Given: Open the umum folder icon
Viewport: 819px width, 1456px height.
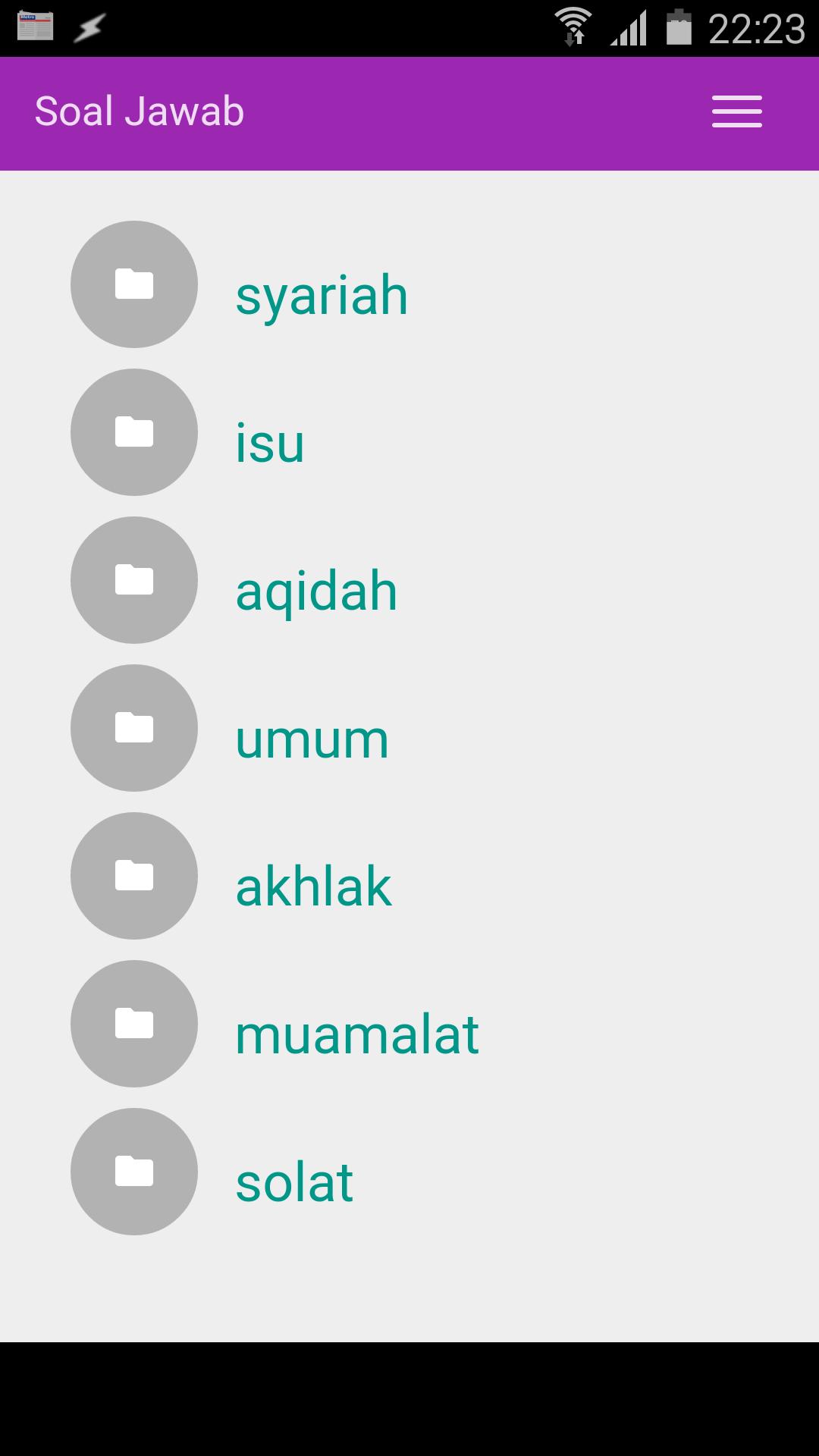Looking at the screenshot, I should (x=133, y=728).
